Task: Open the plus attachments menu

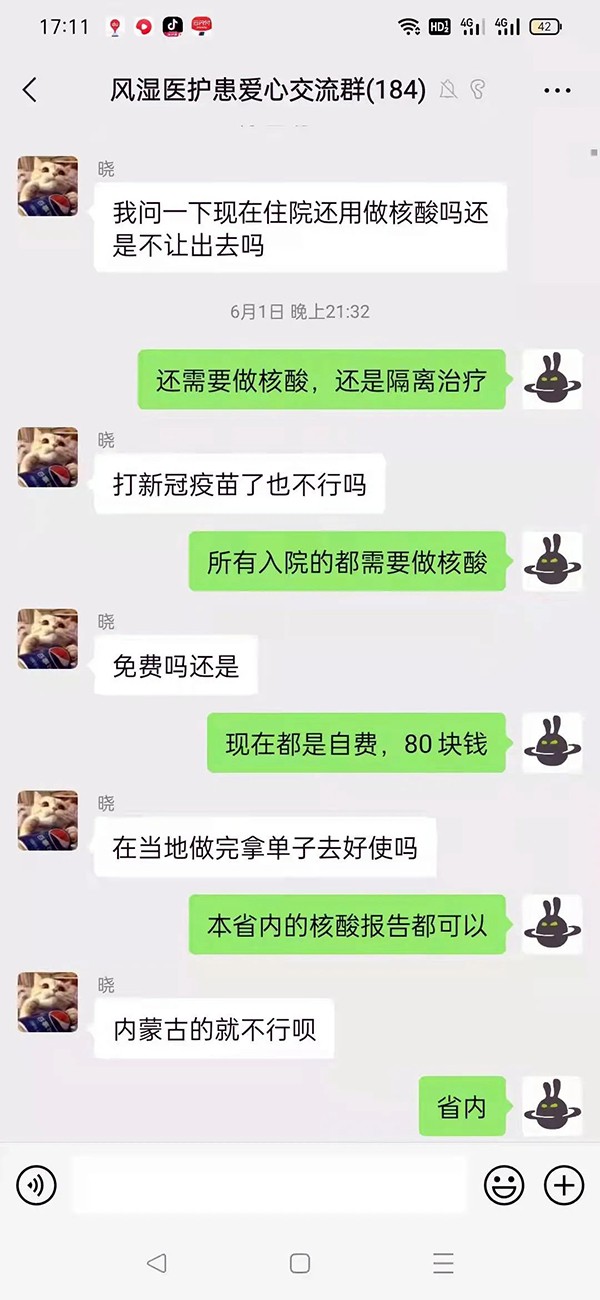Action: click(x=563, y=1186)
